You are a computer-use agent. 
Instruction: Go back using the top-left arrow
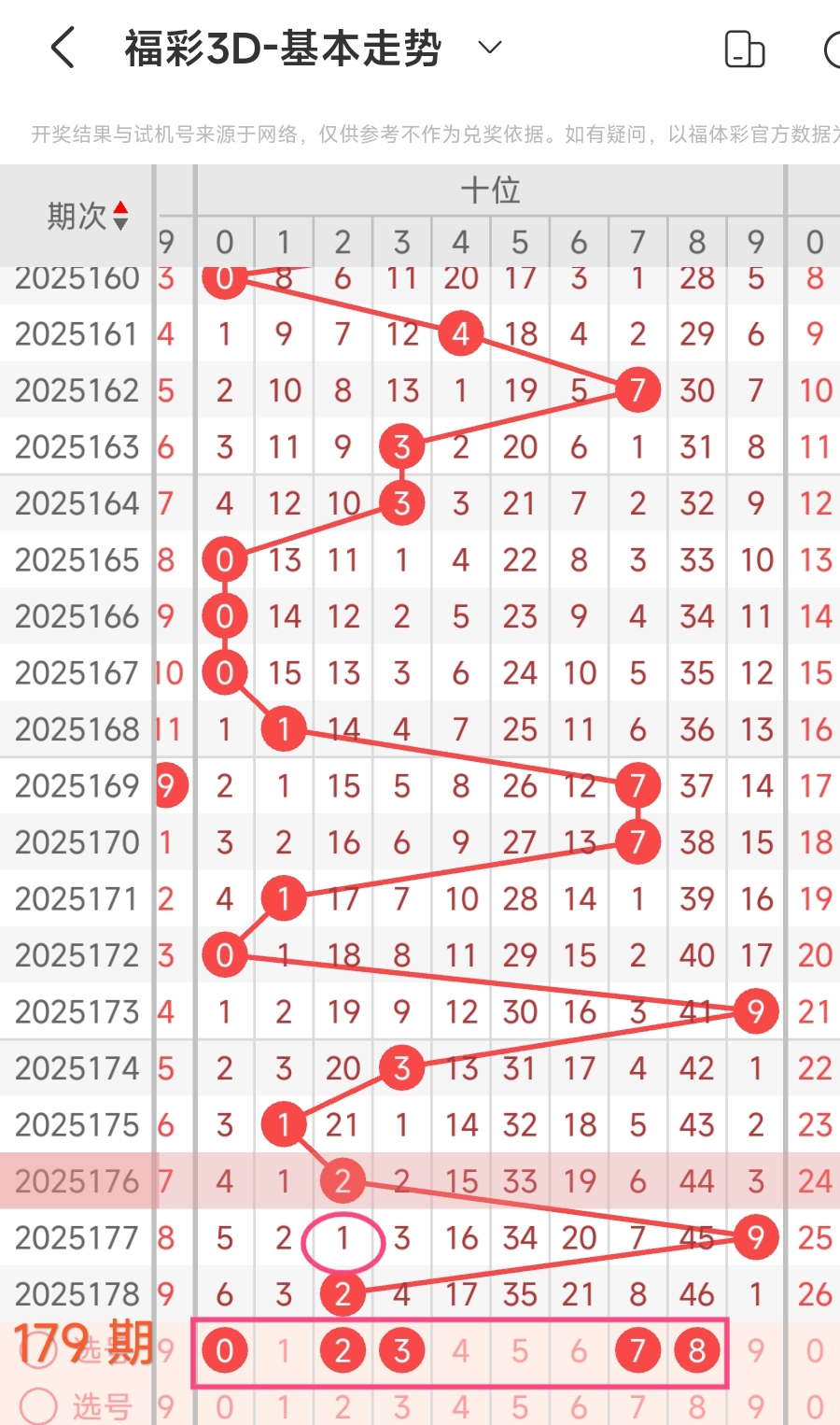tap(63, 48)
